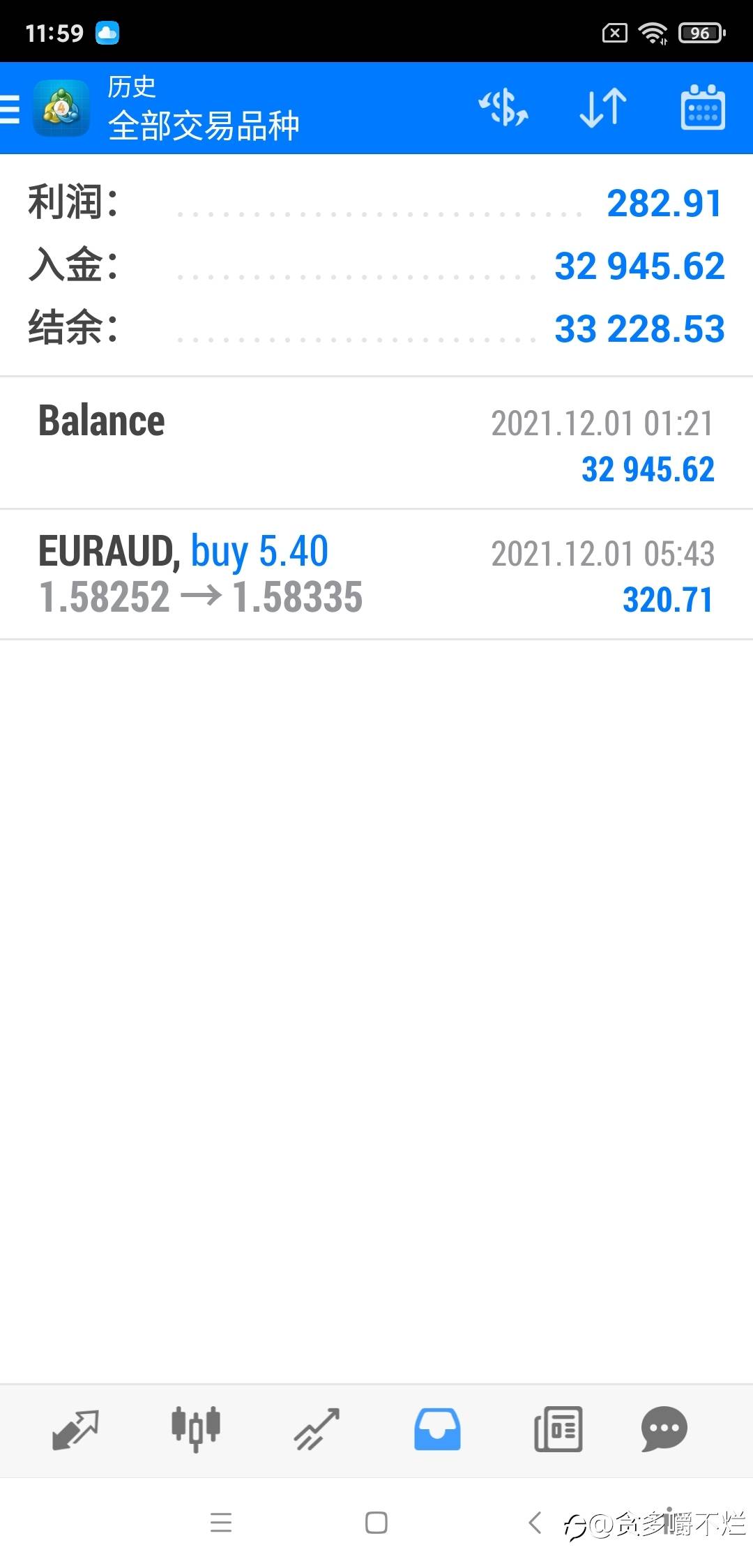Open system recent apps
The image size is (753, 1568).
tap(221, 1523)
